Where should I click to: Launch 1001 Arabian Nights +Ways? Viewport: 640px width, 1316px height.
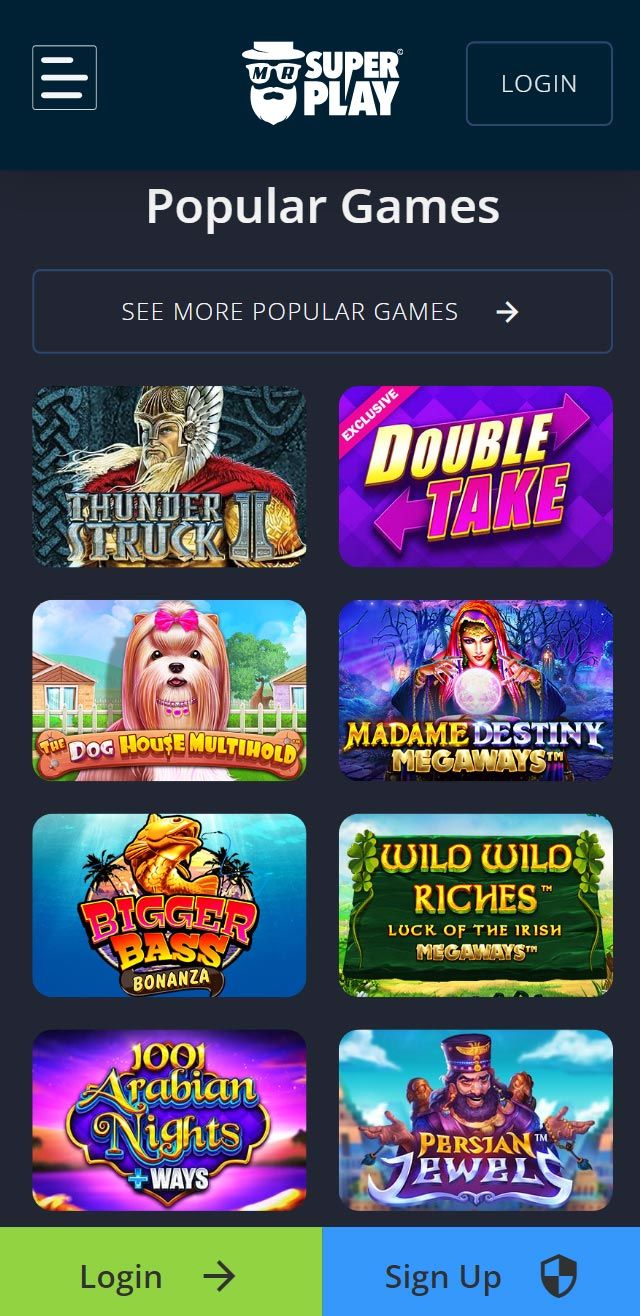(x=169, y=1120)
